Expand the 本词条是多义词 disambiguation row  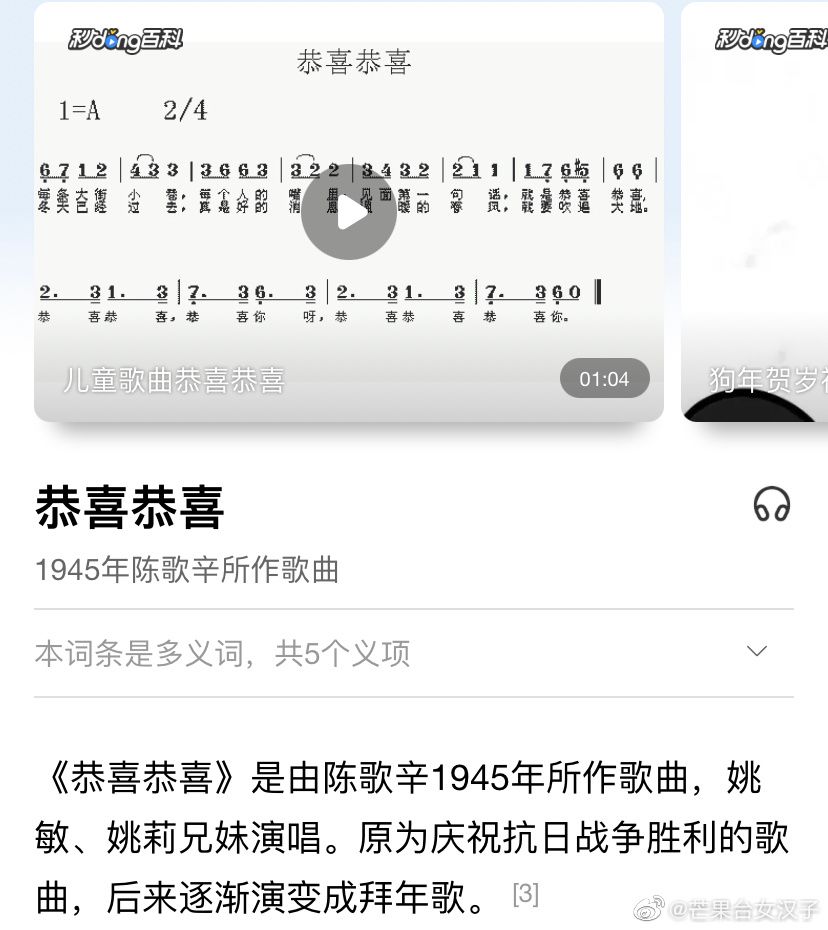point(757,652)
